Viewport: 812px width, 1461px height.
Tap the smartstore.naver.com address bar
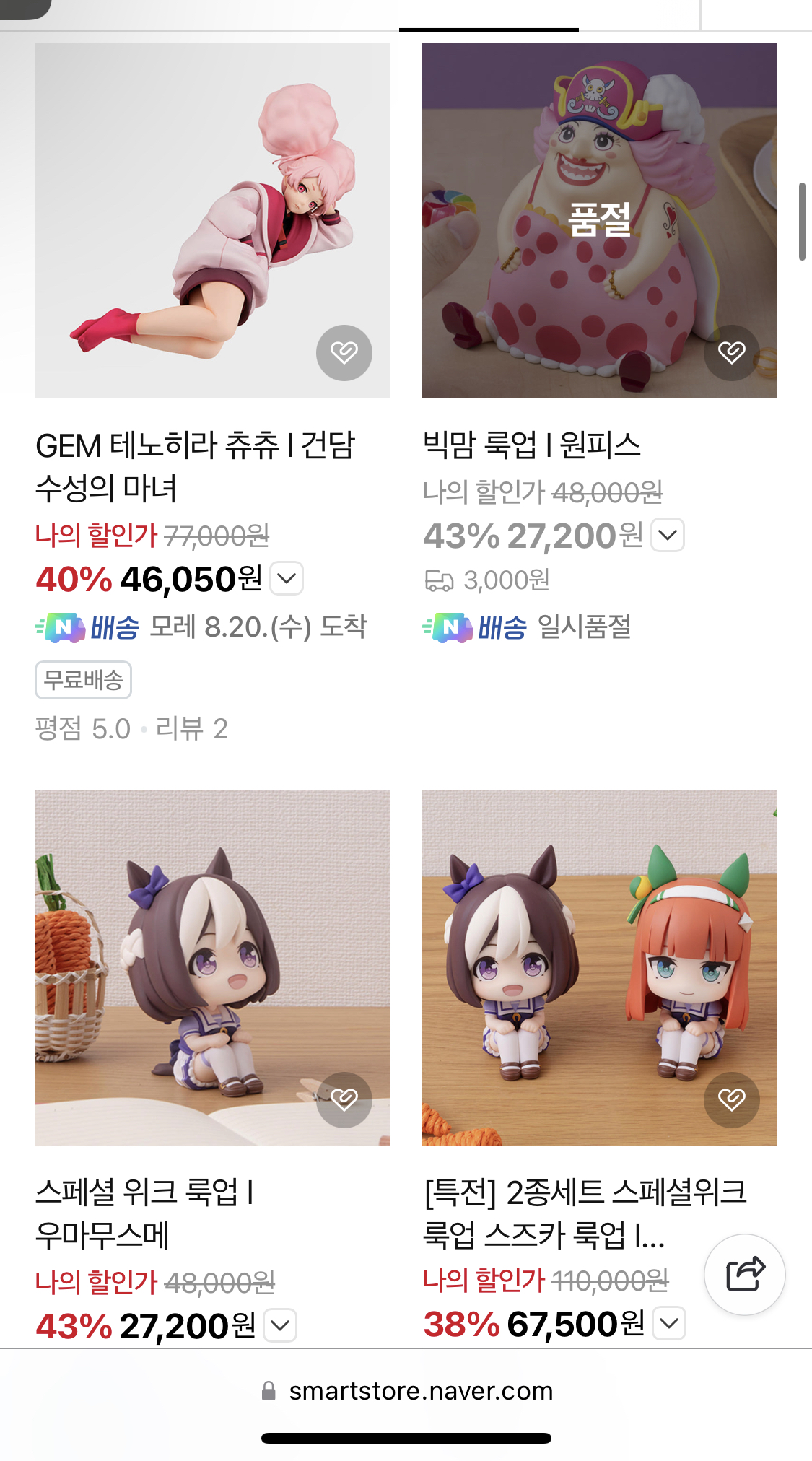406,1391
